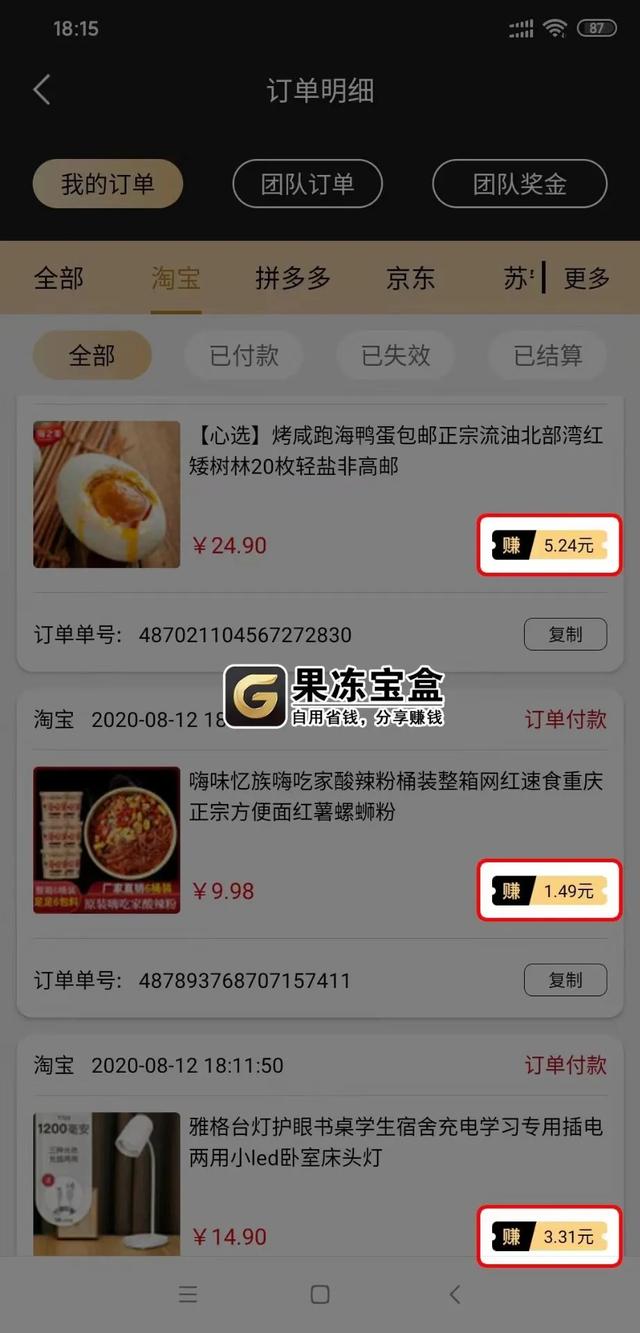The height and width of the screenshot is (1333, 640).
Task: Copy order number 487893768707157411
Action: 565,980
